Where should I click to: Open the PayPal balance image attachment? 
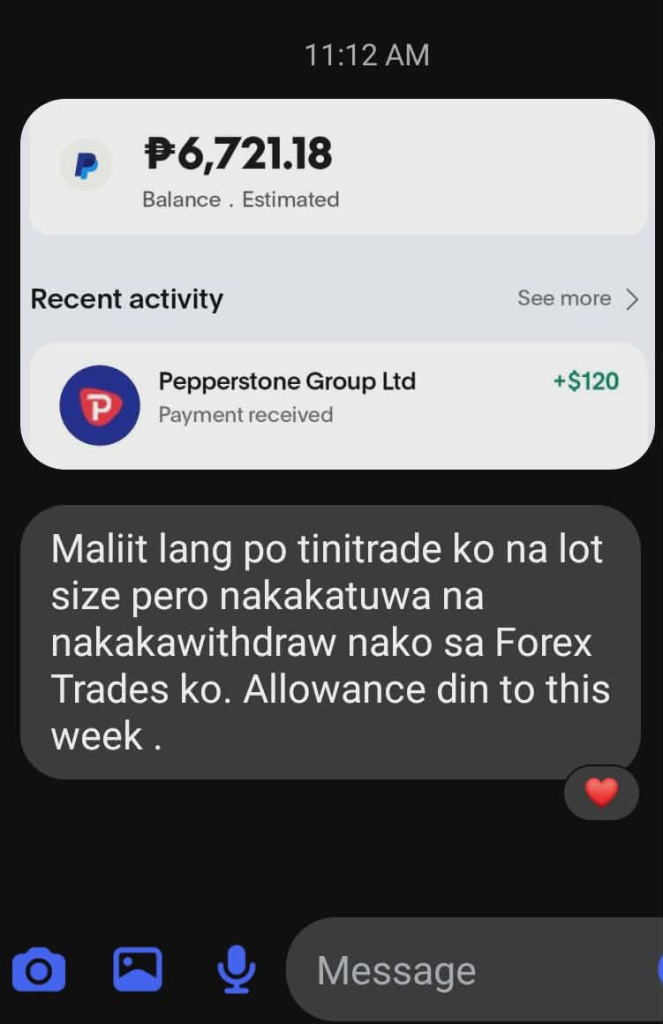point(337,283)
